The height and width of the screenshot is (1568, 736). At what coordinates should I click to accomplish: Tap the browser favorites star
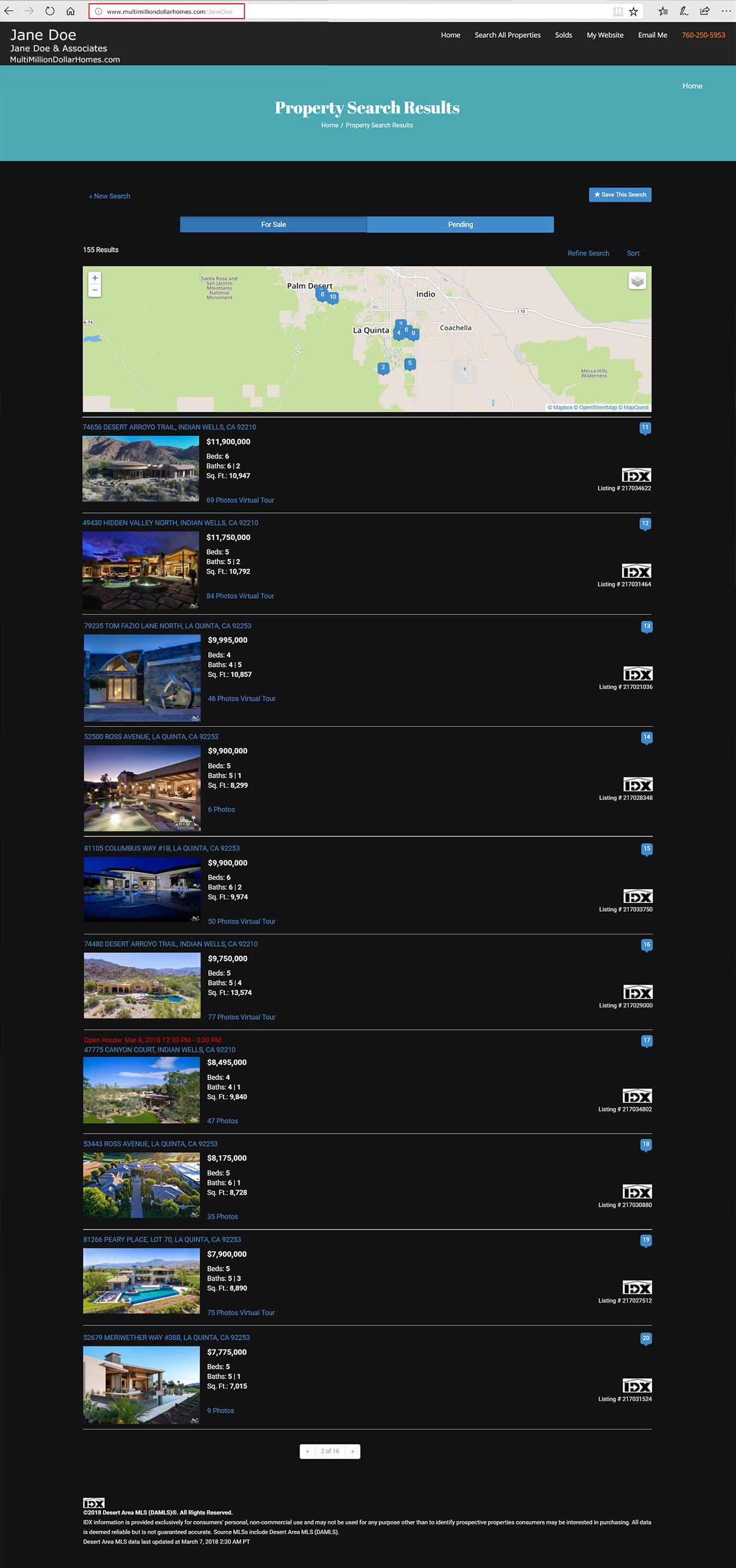pyautogui.click(x=633, y=11)
